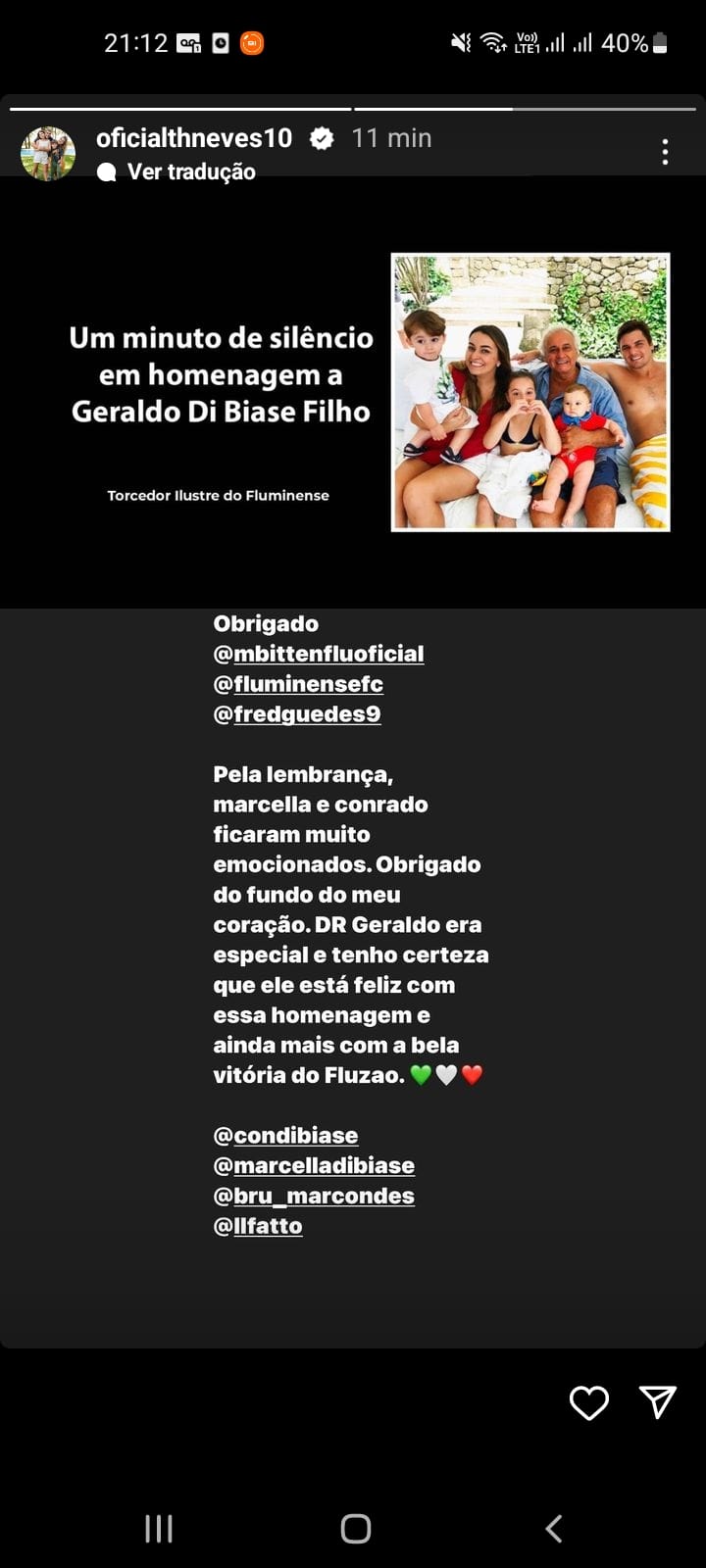Tap the oficialthneves10 username
The image size is (706, 1568).
[x=194, y=138]
